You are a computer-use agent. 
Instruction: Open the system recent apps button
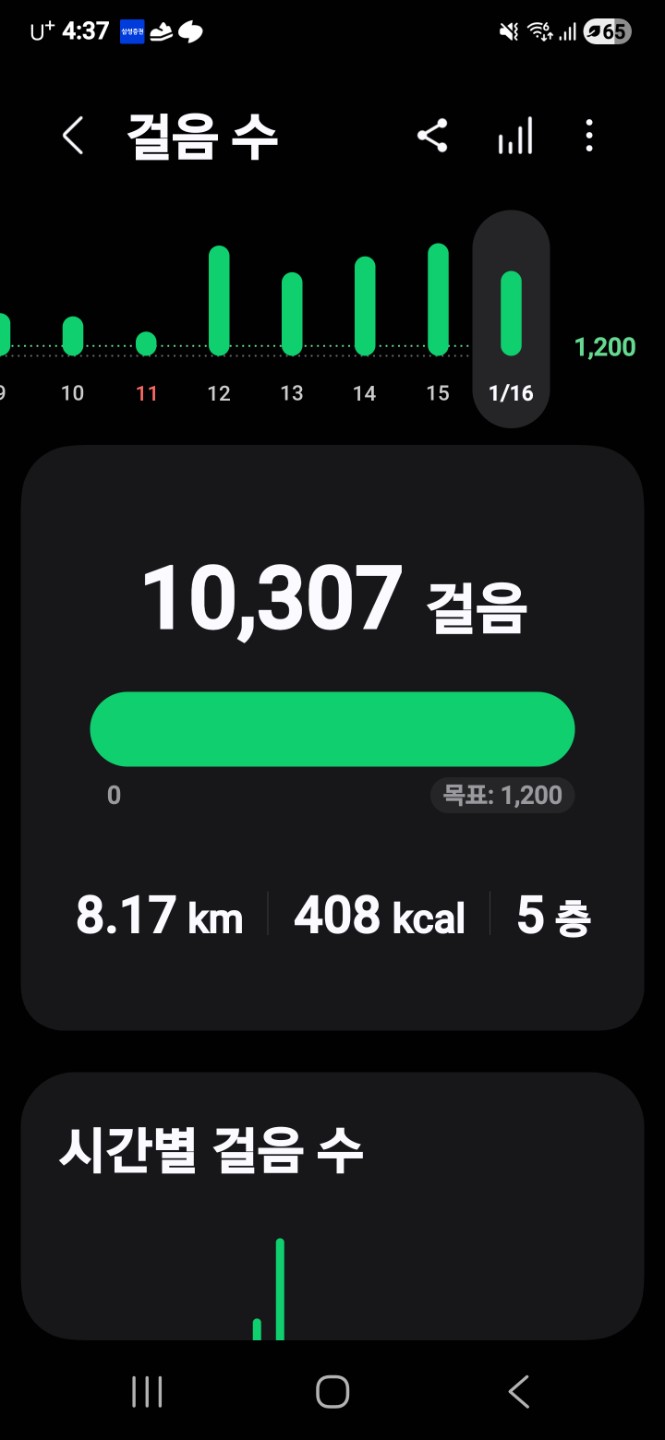(x=147, y=1391)
